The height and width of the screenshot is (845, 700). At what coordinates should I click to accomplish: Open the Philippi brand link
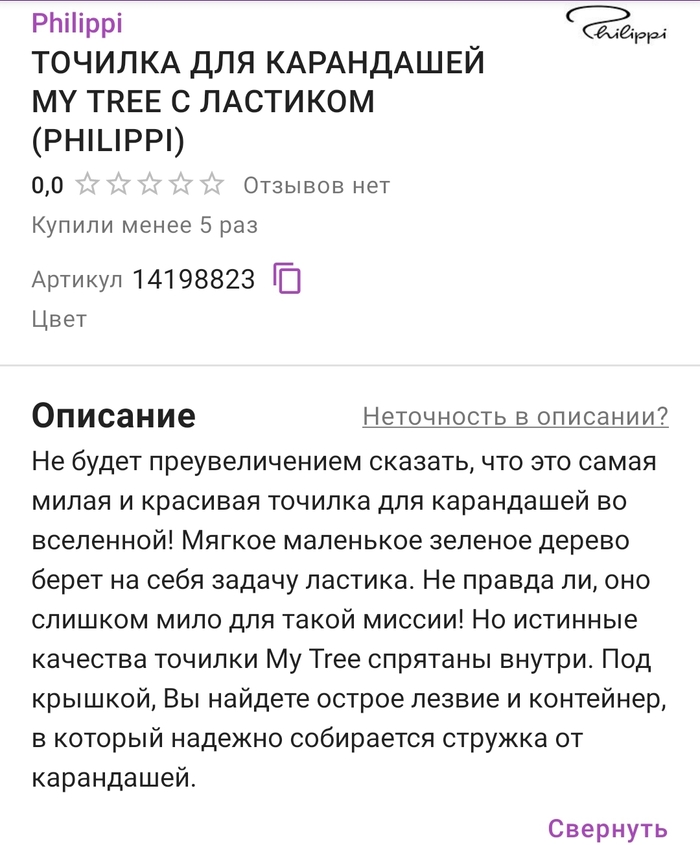pos(78,22)
